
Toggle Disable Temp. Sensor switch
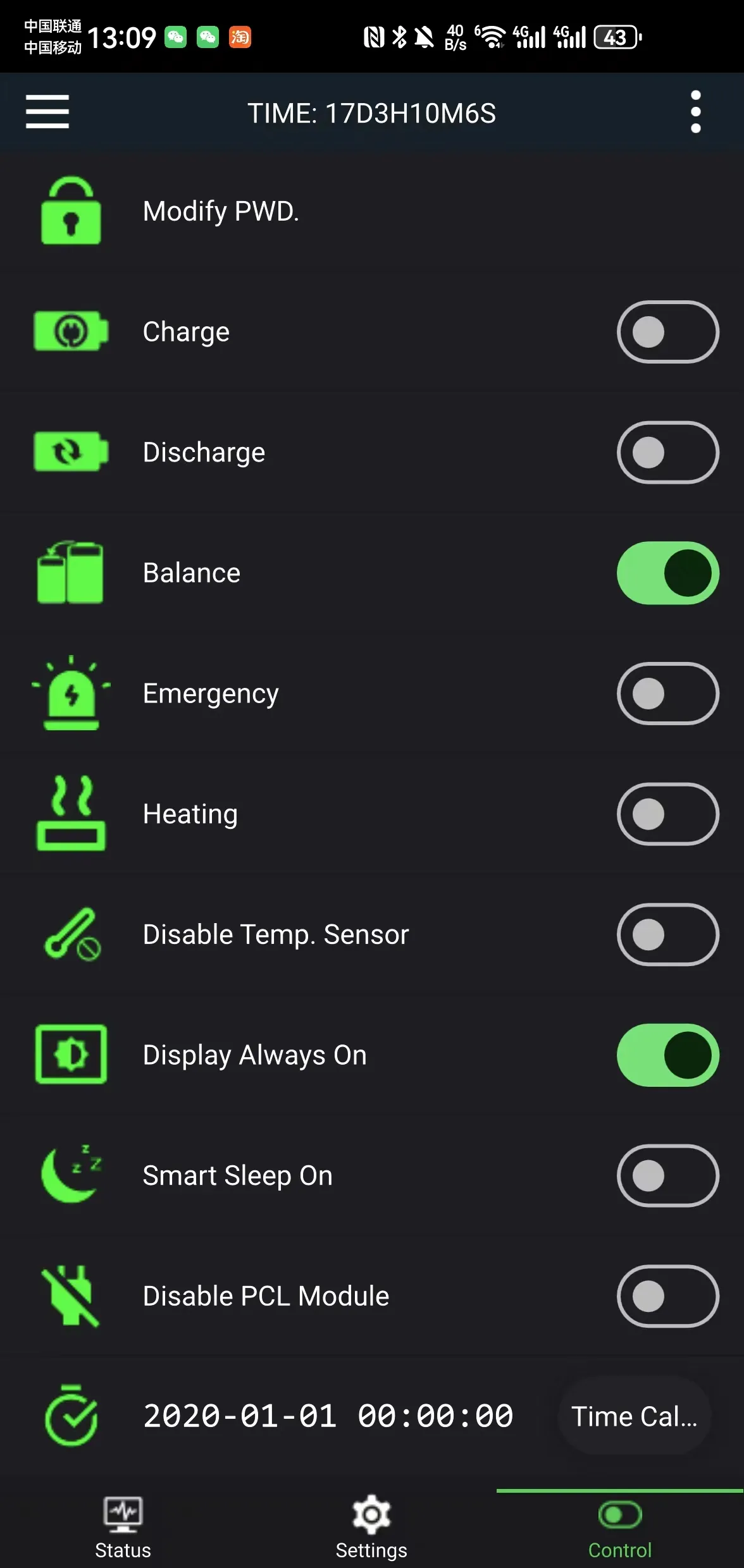point(667,934)
